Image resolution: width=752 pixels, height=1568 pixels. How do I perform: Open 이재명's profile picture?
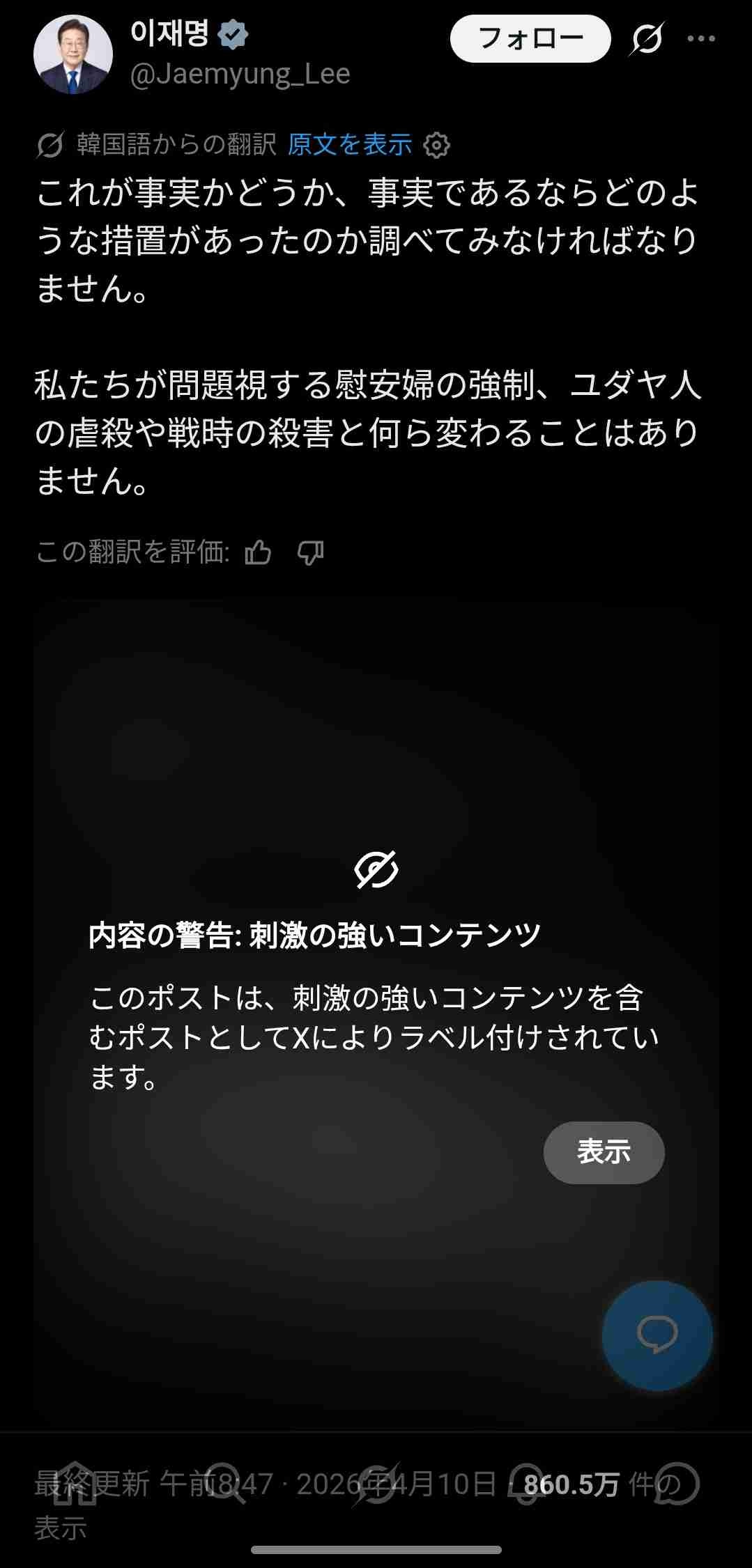coord(73,54)
